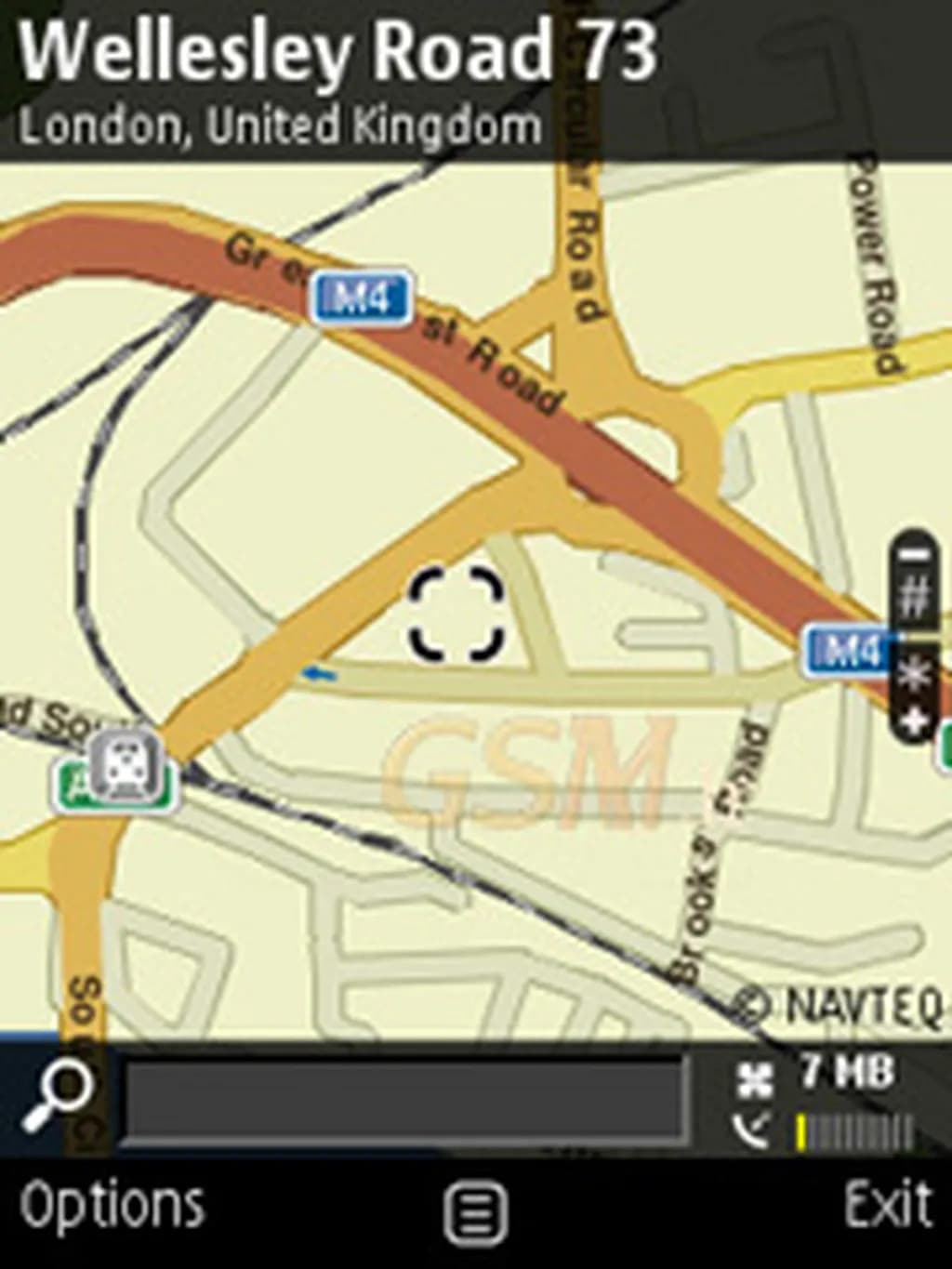Tap the search text field

pyautogui.click(x=406, y=1102)
